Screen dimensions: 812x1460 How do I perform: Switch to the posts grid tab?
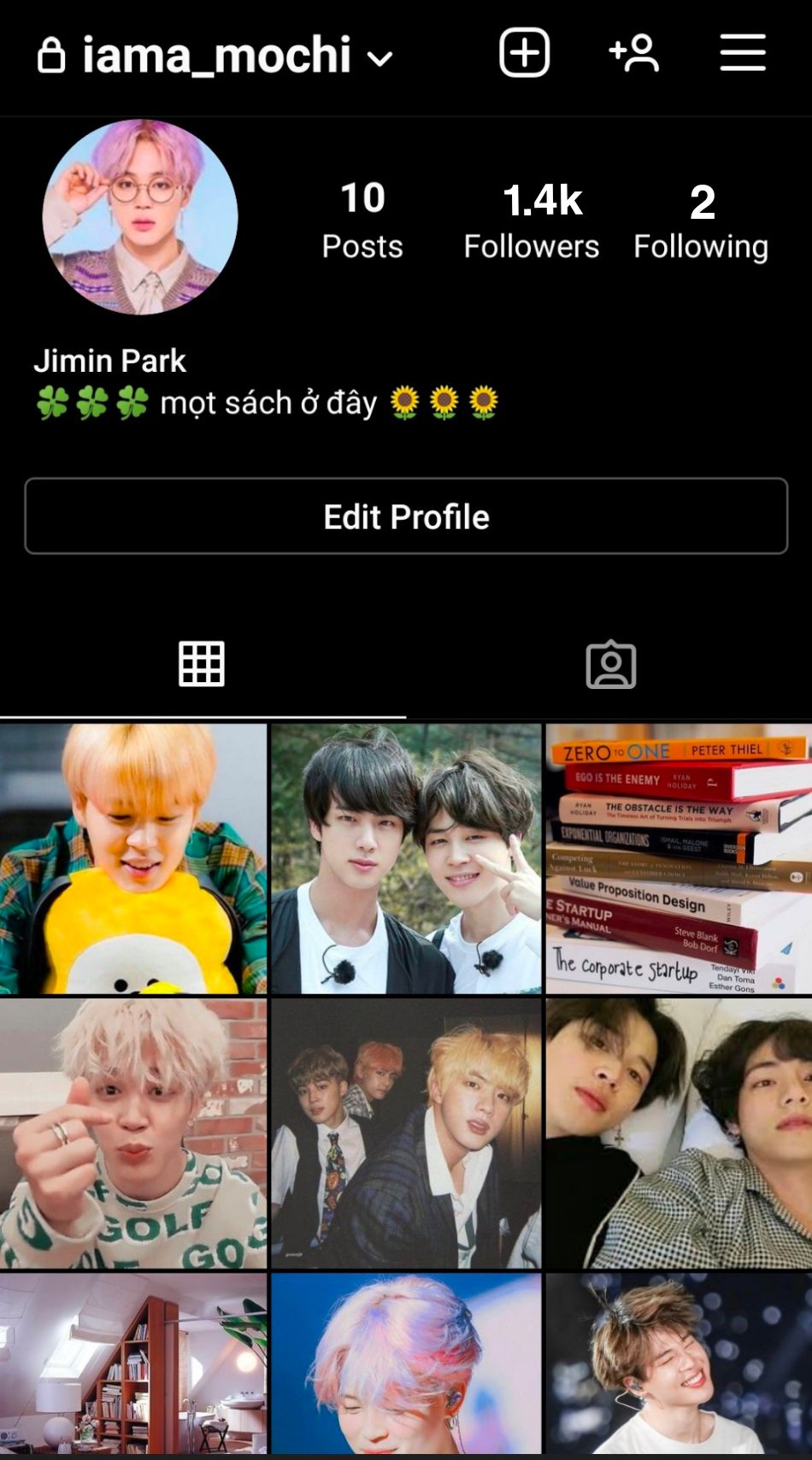click(x=202, y=664)
